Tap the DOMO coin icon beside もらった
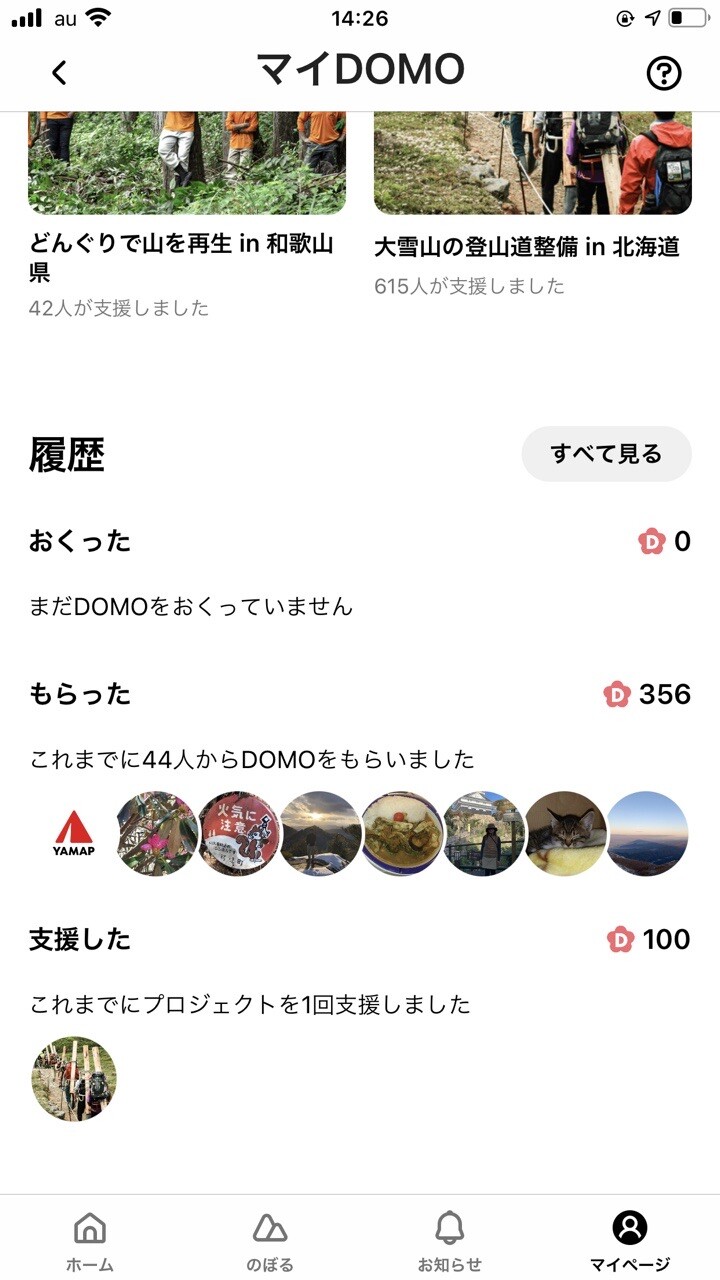The width and height of the screenshot is (720, 1280). [618, 694]
